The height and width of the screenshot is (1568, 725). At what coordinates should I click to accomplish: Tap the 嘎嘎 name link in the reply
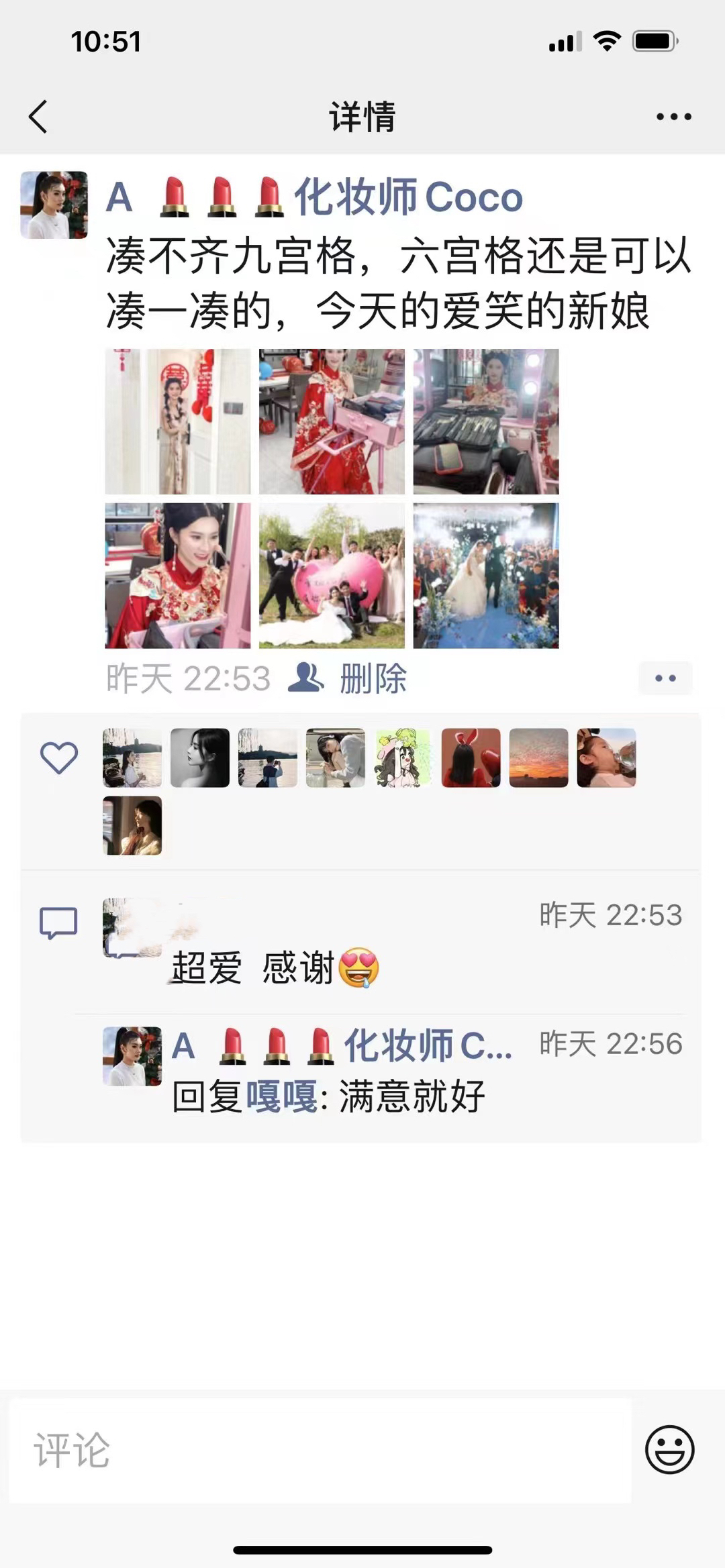[x=282, y=1096]
